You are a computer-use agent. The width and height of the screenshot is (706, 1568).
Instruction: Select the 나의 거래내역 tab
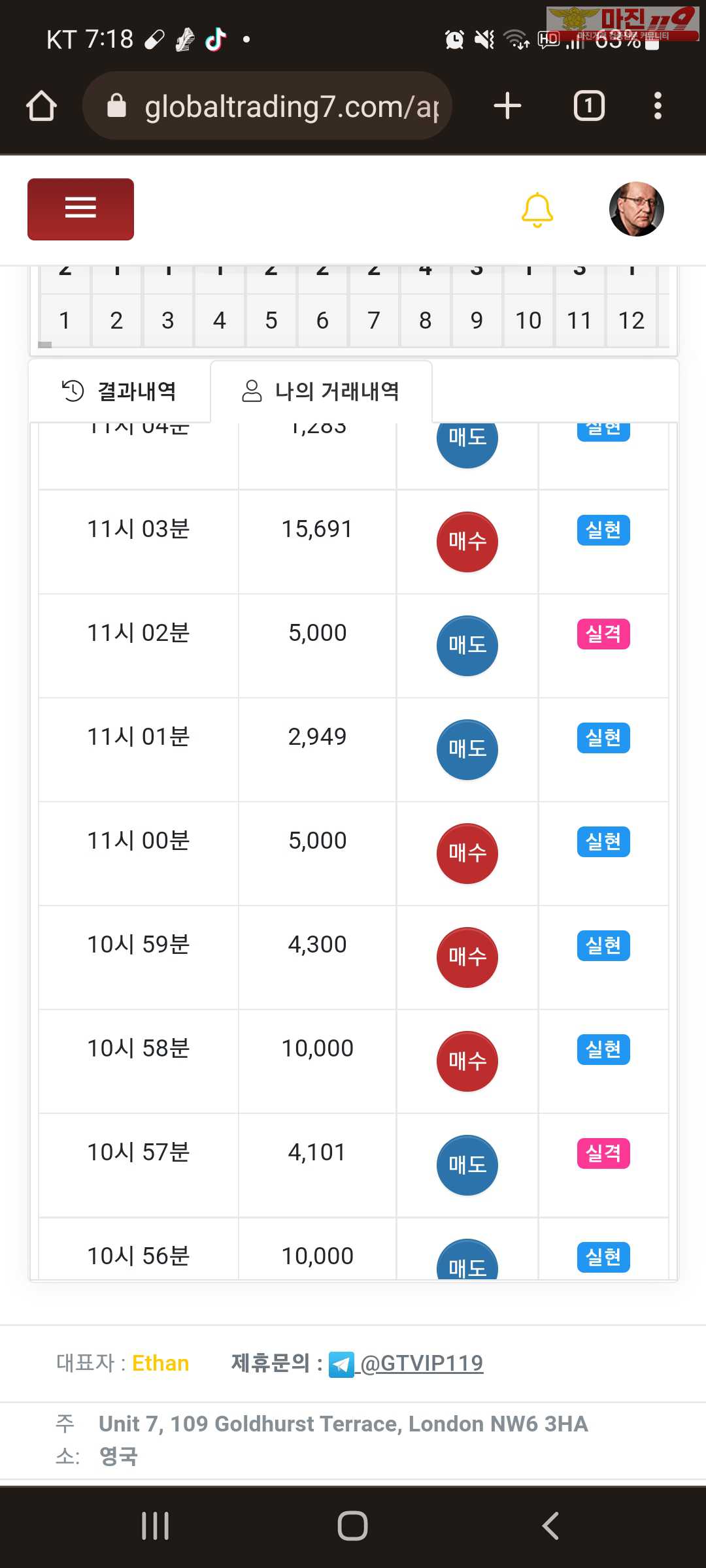(321, 391)
